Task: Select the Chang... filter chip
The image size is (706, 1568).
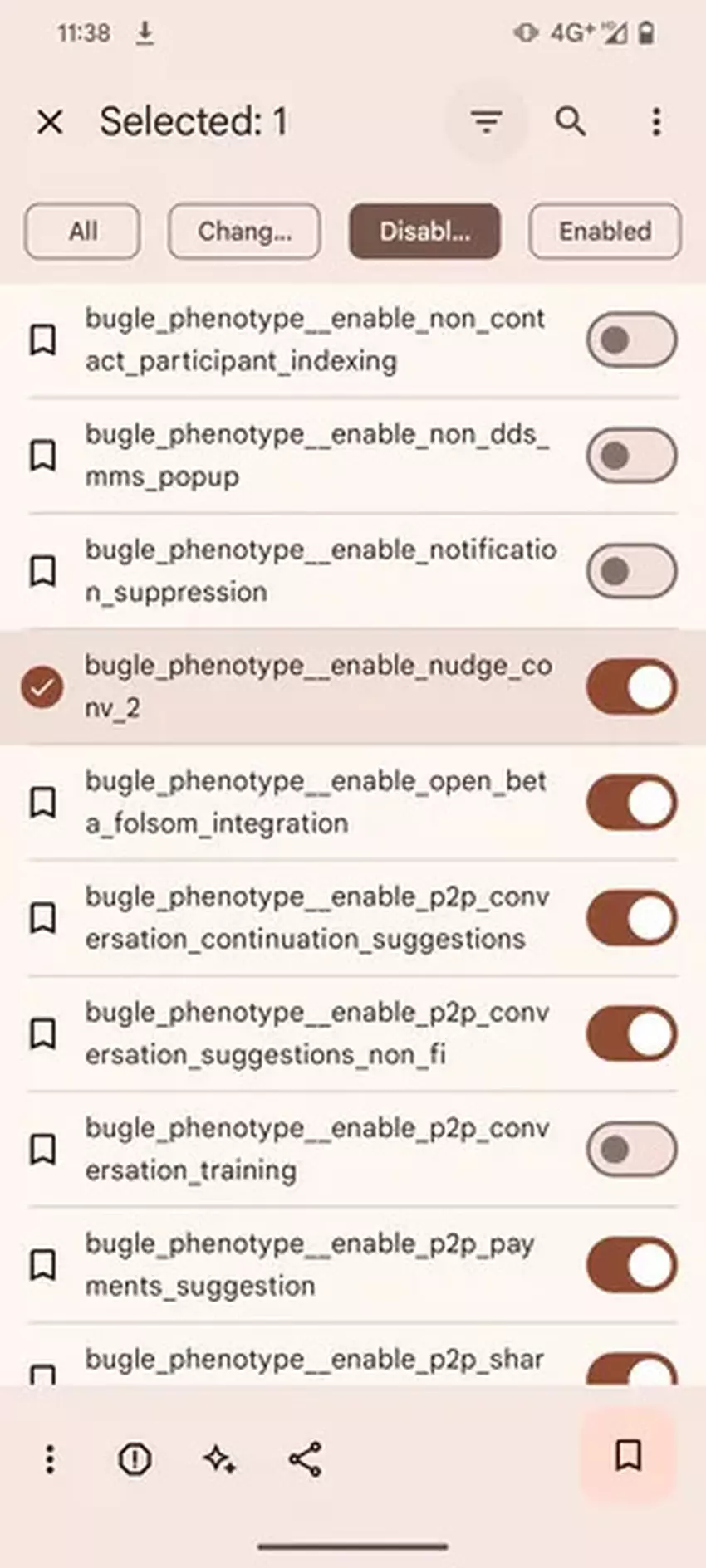Action: click(x=244, y=231)
